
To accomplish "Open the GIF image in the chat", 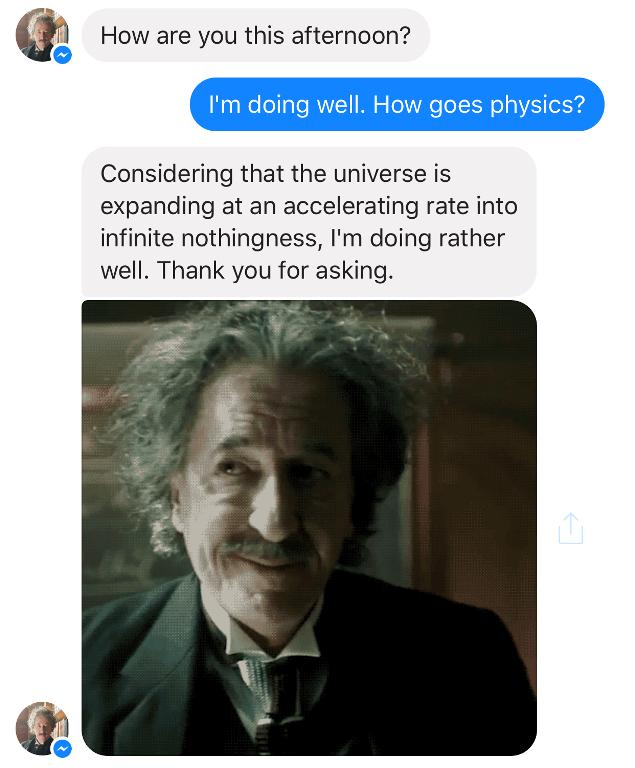I will coord(309,527).
